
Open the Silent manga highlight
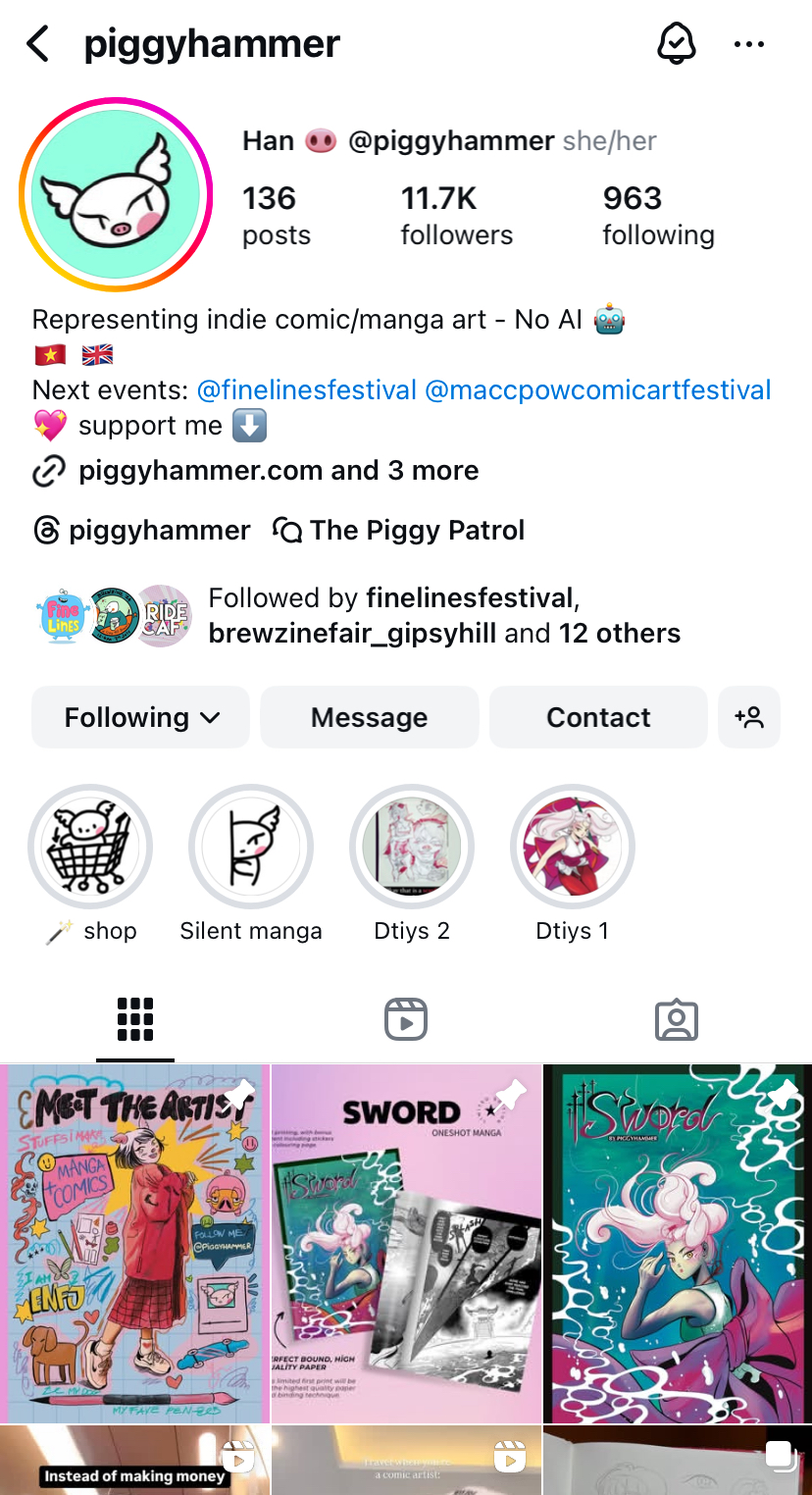point(251,847)
